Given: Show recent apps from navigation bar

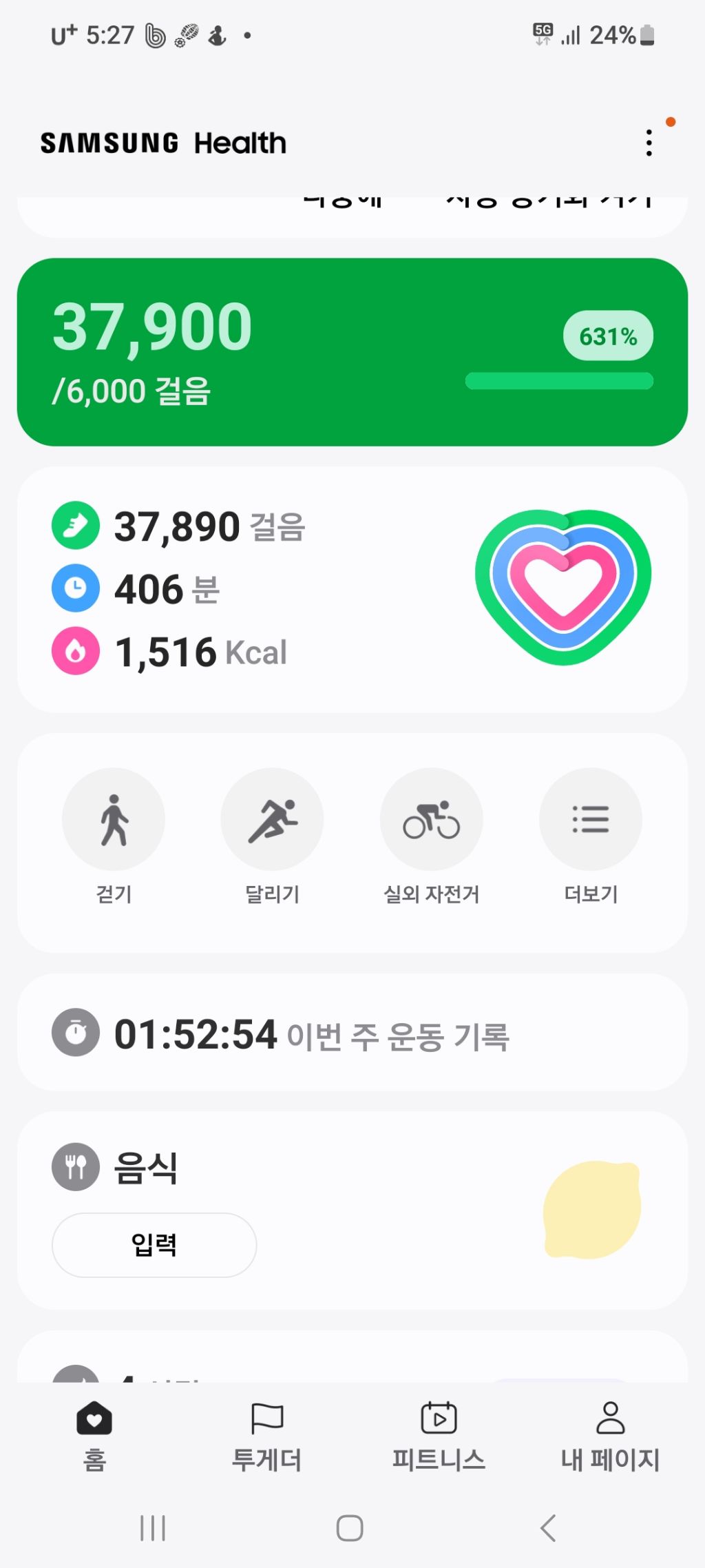Looking at the screenshot, I should 153,1528.
